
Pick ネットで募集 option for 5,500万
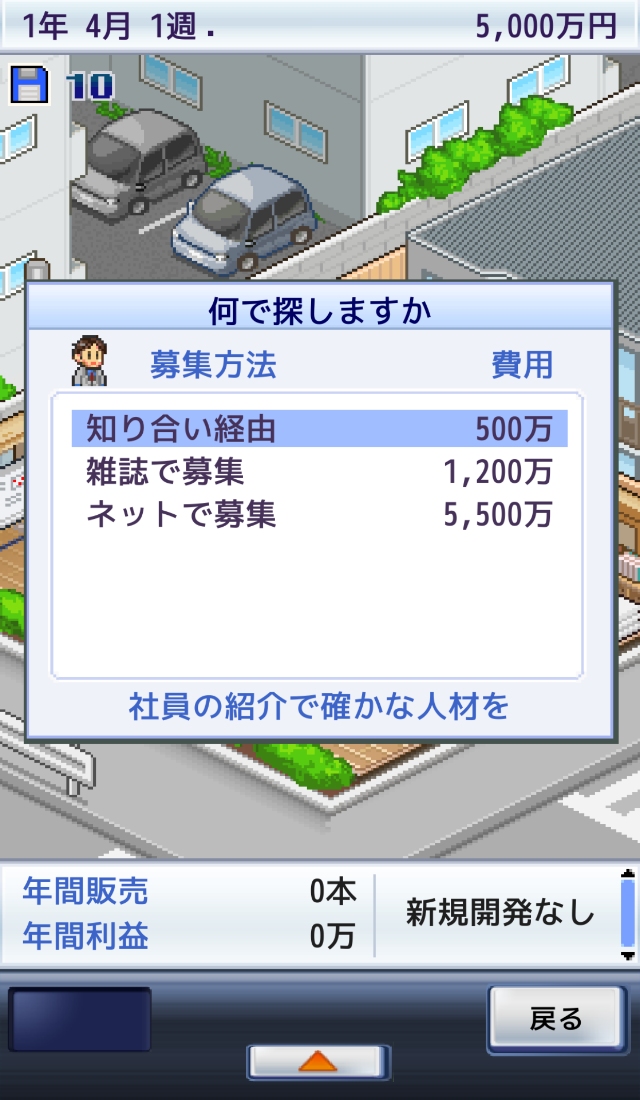click(318, 514)
